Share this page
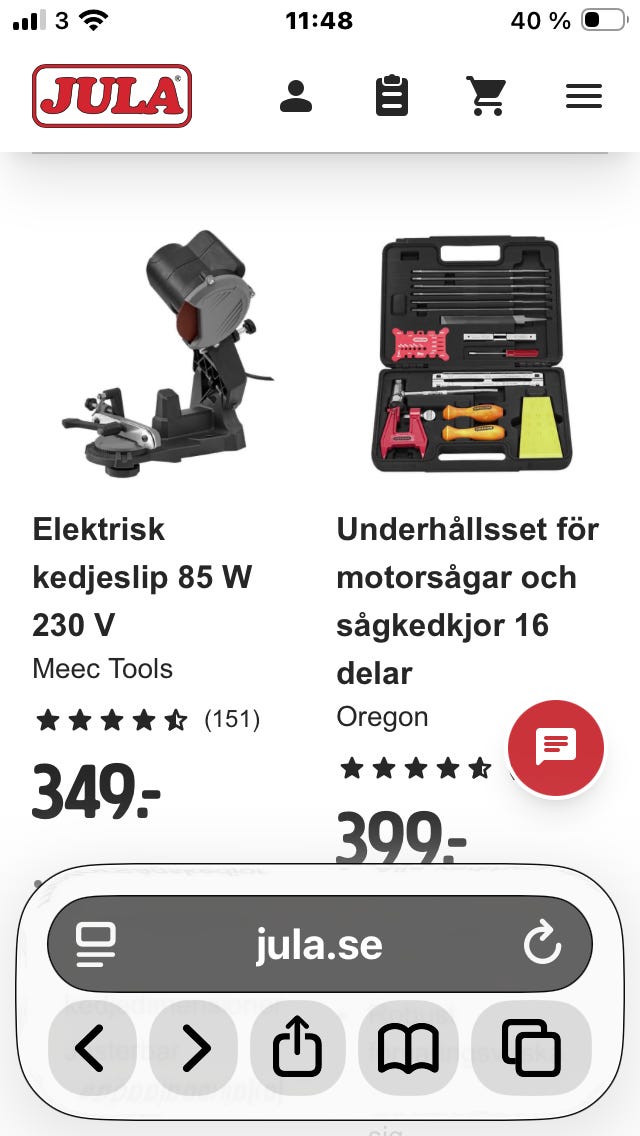The image size is (640, 1136). tap(298, 1048)
